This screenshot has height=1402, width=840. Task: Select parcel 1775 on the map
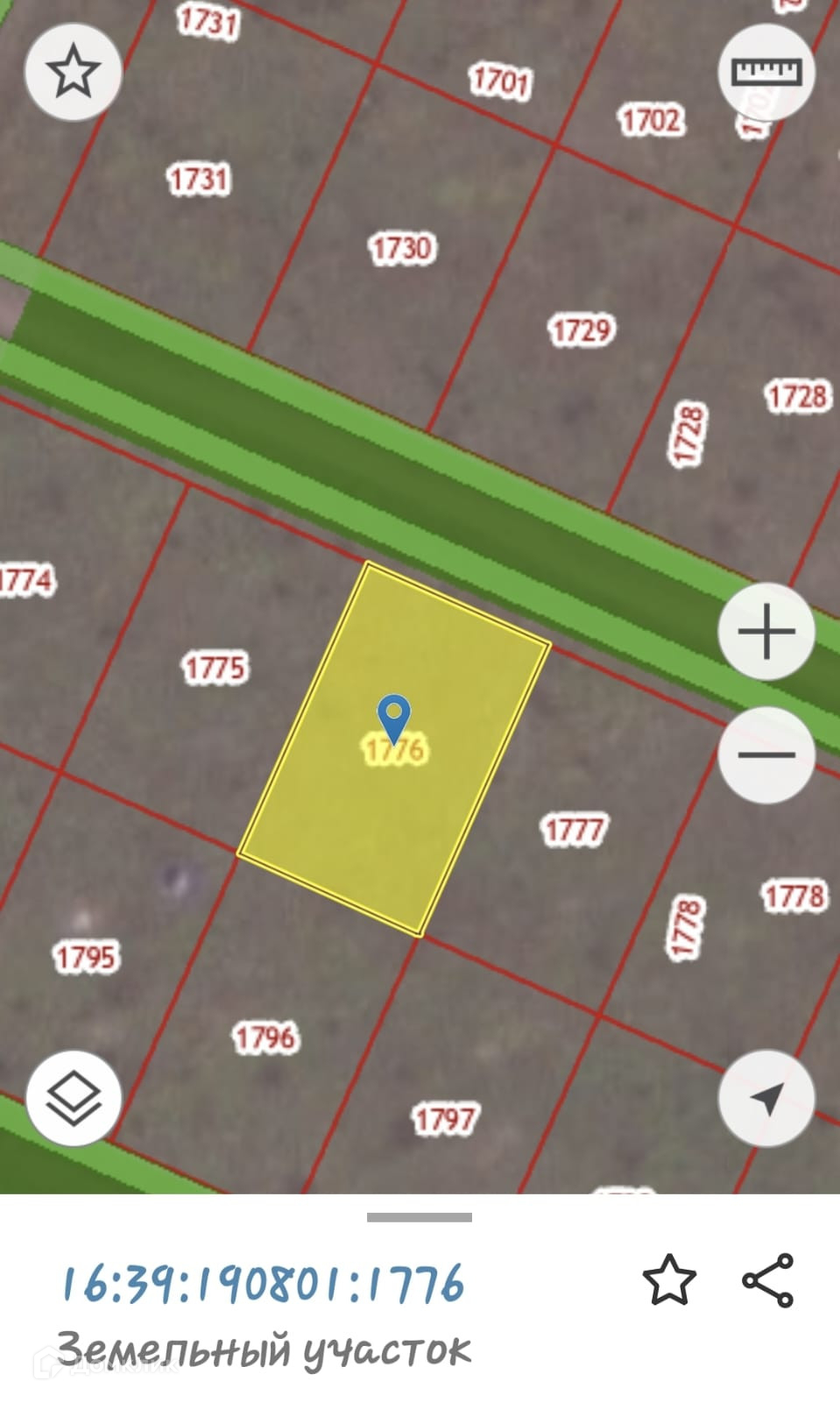(x=215, y=668)
